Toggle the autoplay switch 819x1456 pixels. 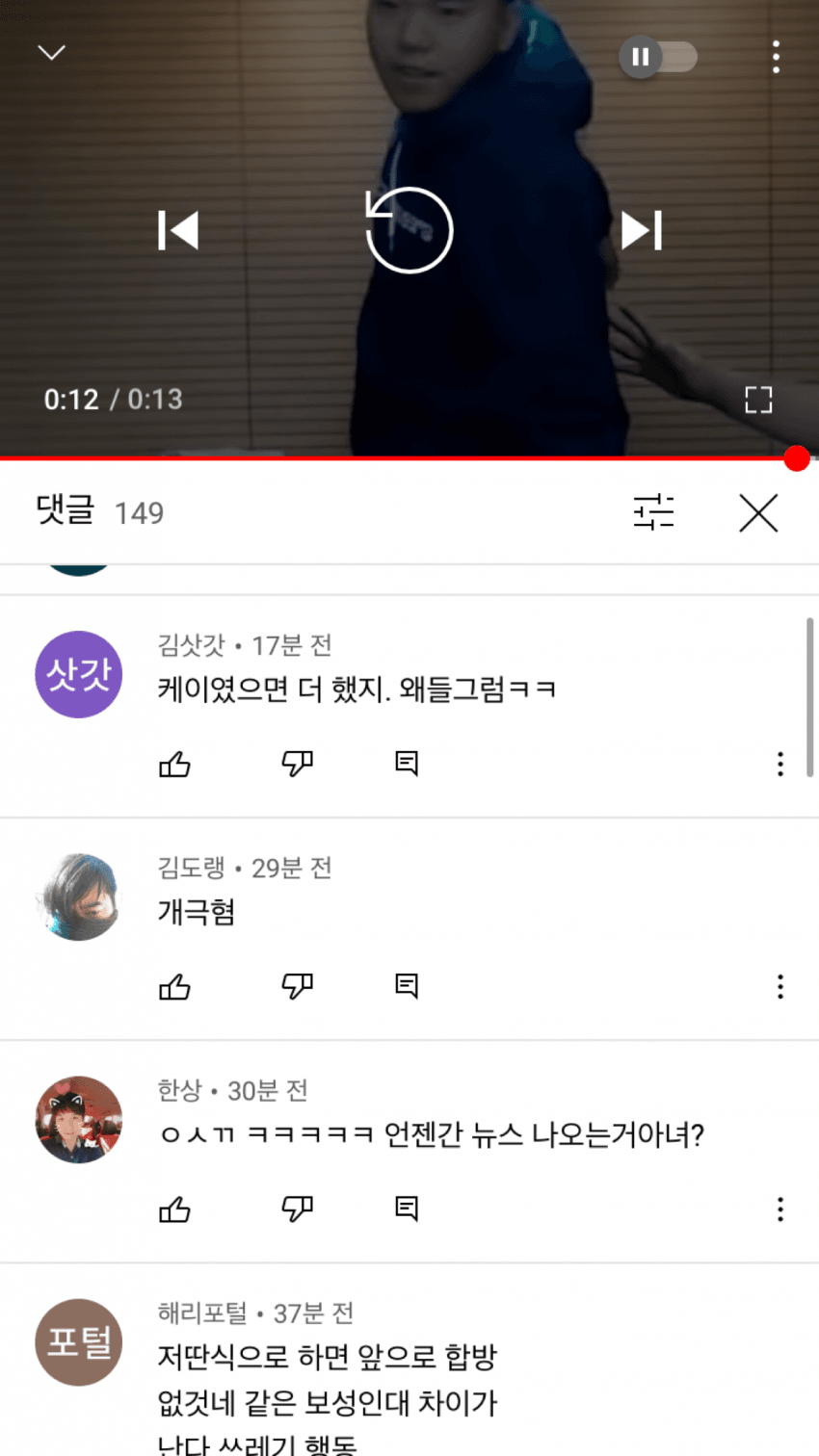[x=658, y=57]
